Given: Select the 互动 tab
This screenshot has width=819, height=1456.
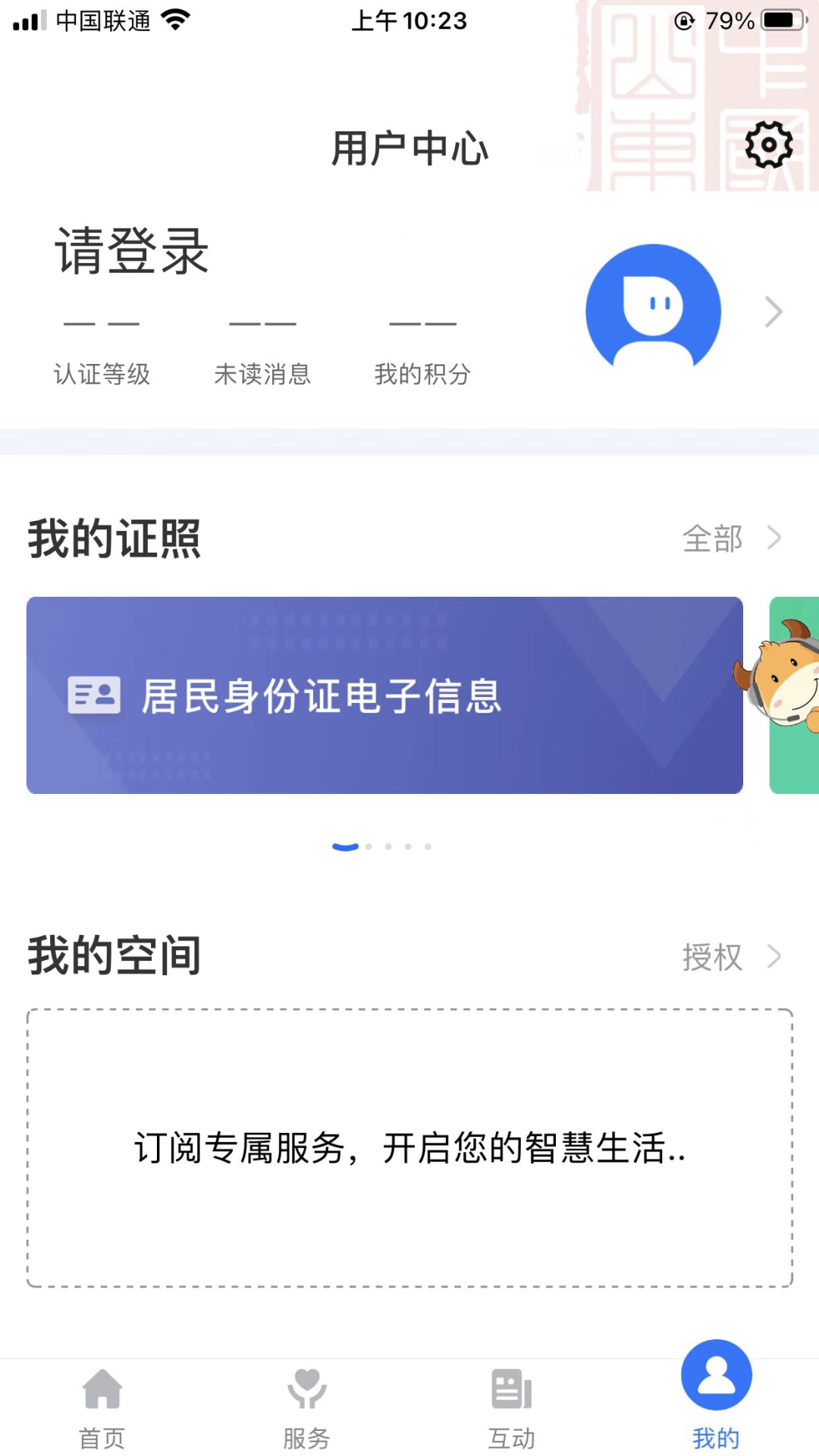Looking at the screenshot, I should 511,1407.
